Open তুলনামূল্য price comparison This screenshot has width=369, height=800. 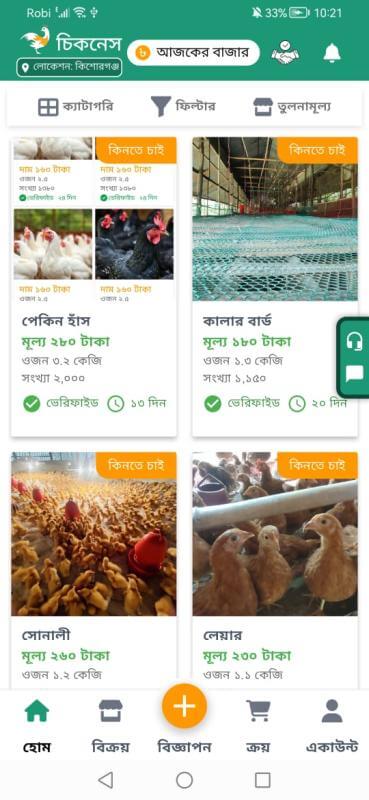[x=292, y=107]
